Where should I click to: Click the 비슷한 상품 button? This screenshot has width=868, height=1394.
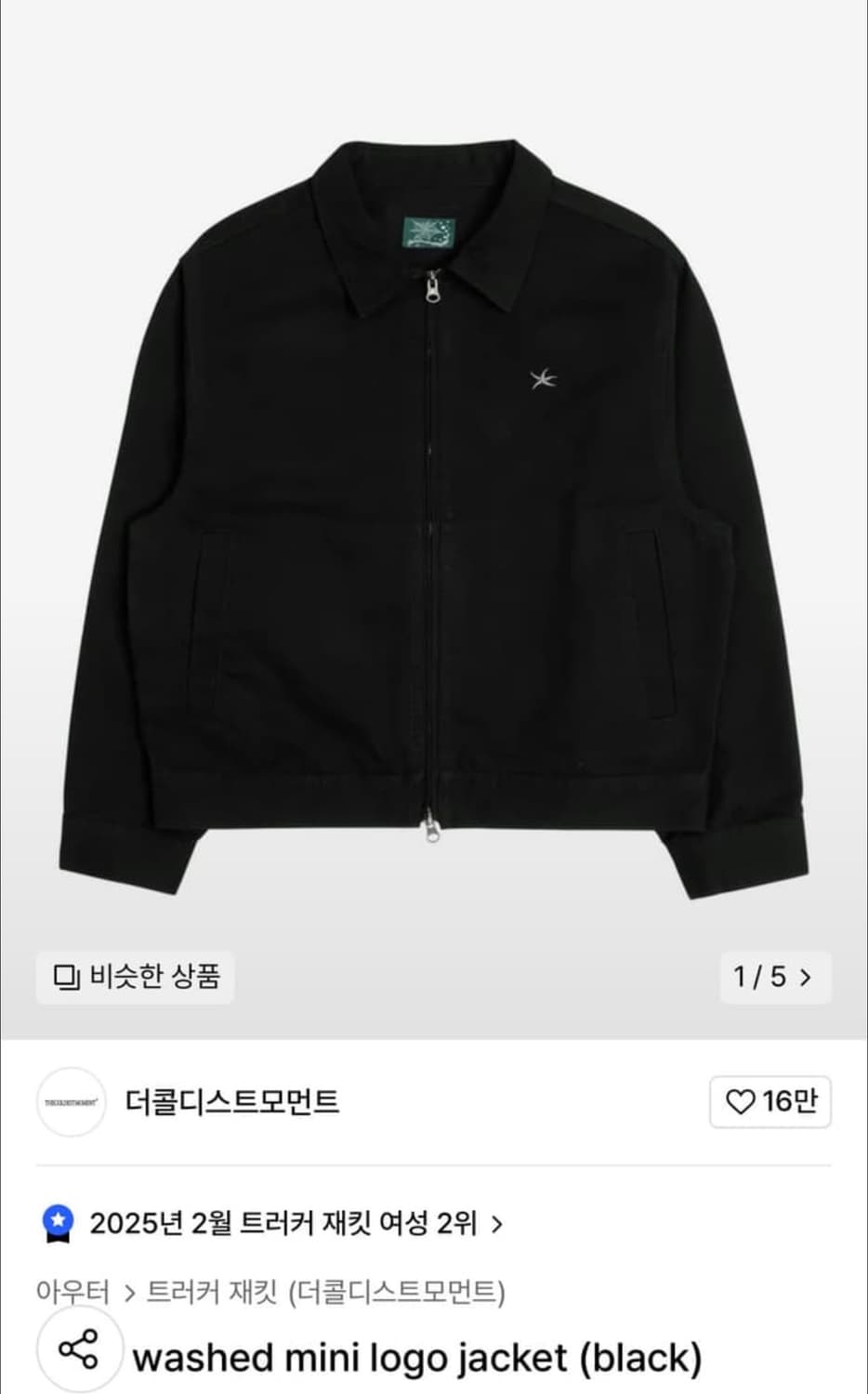[x=134, y=978]
